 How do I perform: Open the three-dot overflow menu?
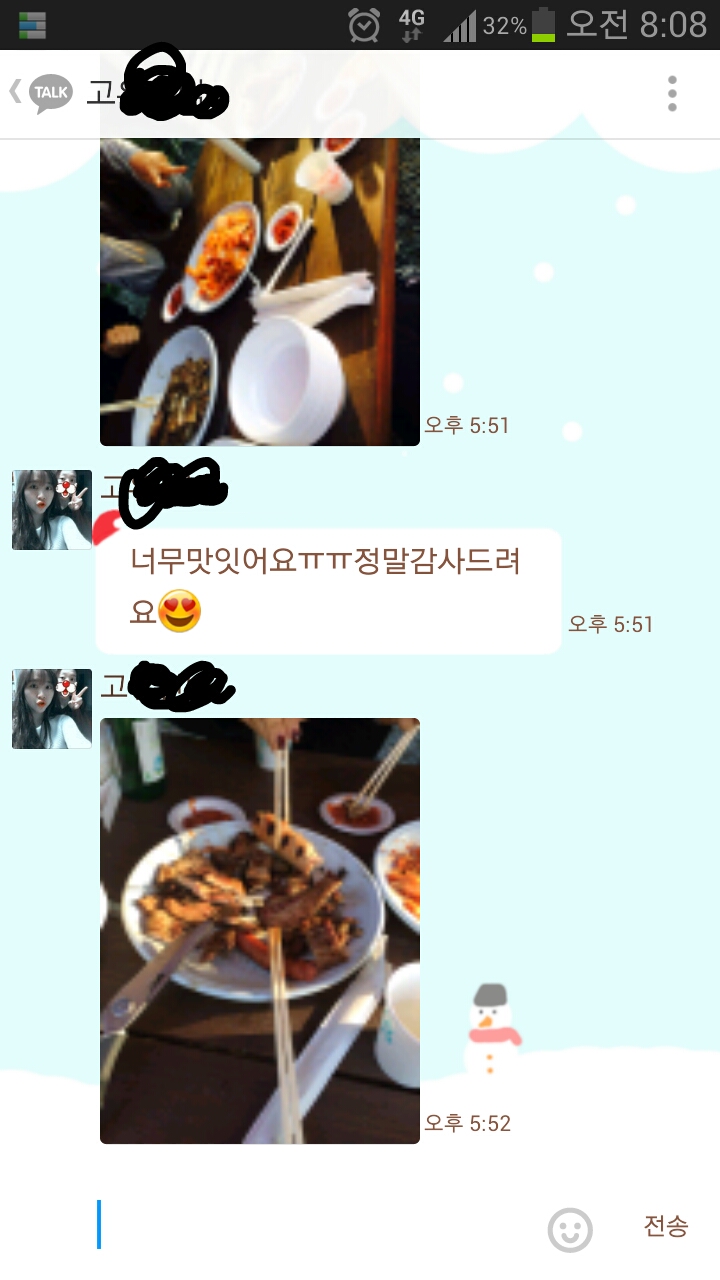point(672,94)
